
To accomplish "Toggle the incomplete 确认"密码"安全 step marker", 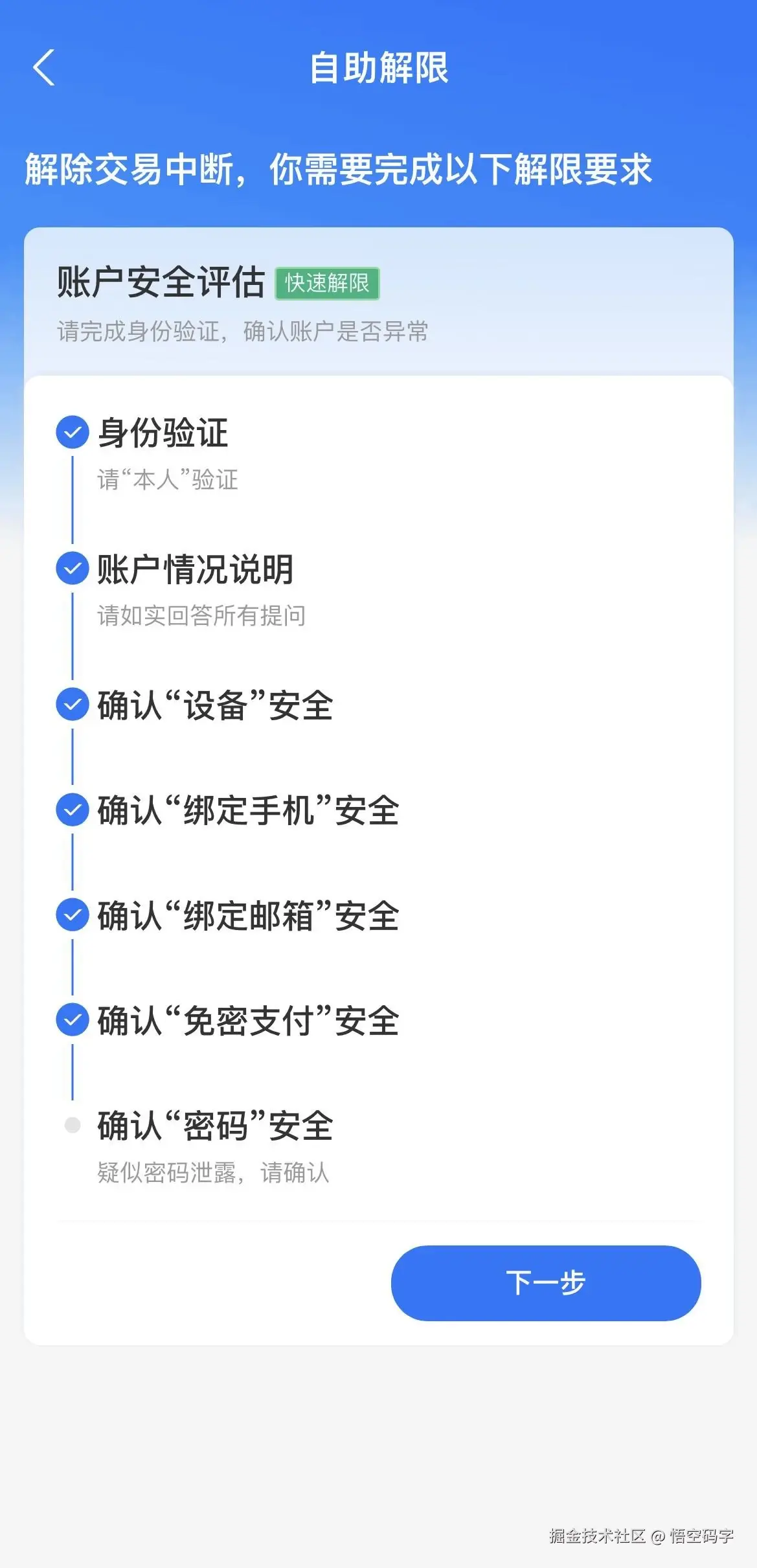I will (x=72, y=1124).
